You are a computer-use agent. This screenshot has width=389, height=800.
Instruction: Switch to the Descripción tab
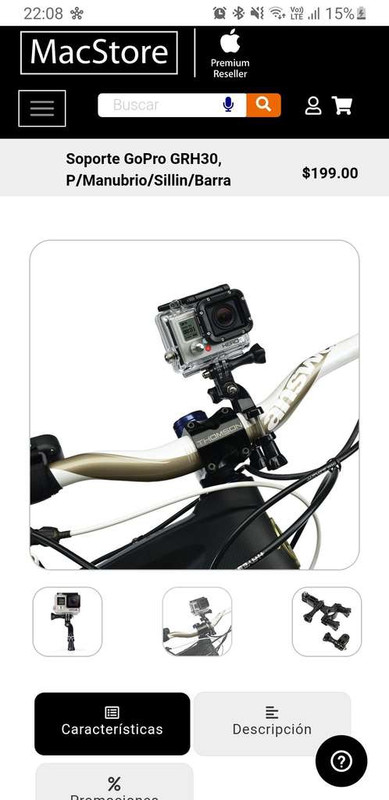point(272,723)
